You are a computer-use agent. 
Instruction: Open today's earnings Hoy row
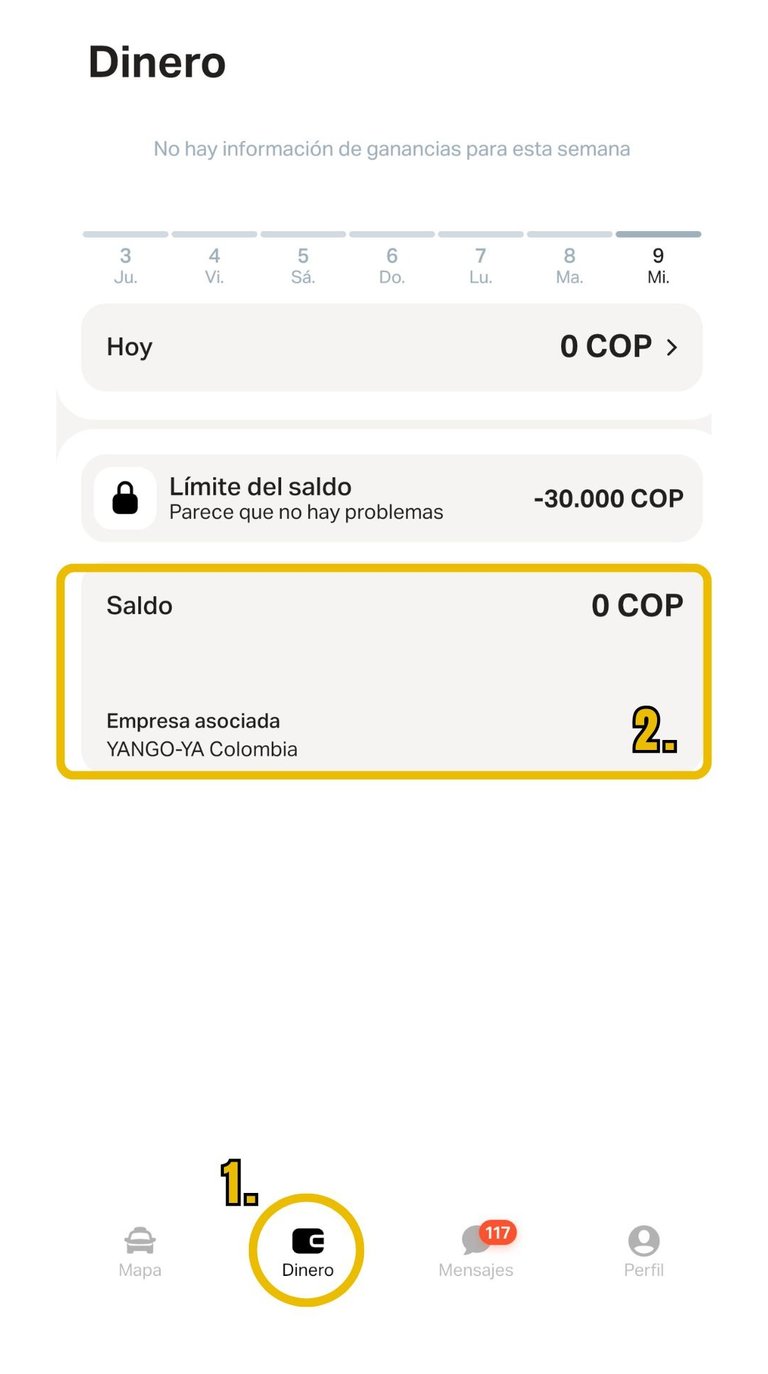pos(392,347)
